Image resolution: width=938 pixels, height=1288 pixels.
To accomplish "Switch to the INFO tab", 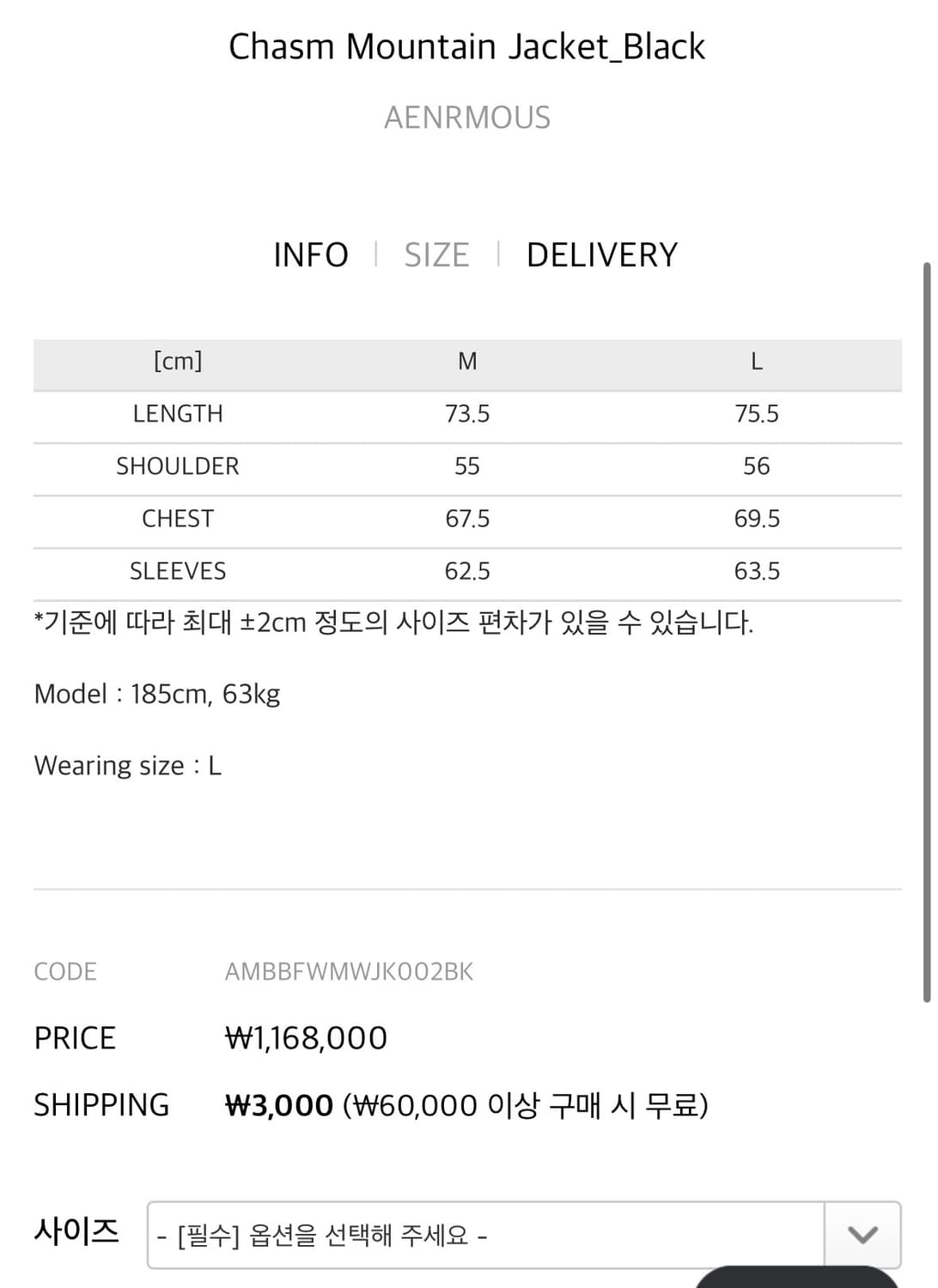I will tap(311, 254).
